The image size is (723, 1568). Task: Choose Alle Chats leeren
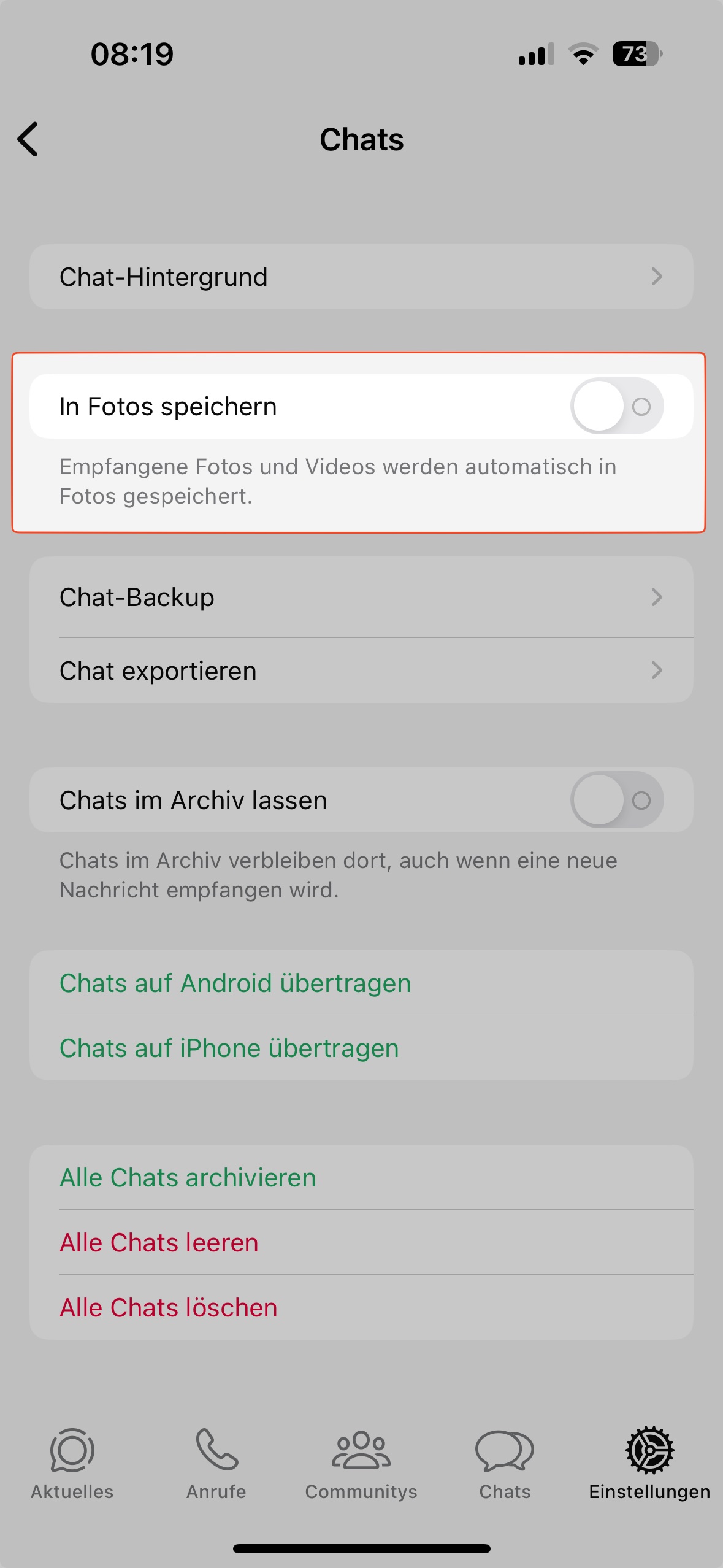(x=159, y=1242)
